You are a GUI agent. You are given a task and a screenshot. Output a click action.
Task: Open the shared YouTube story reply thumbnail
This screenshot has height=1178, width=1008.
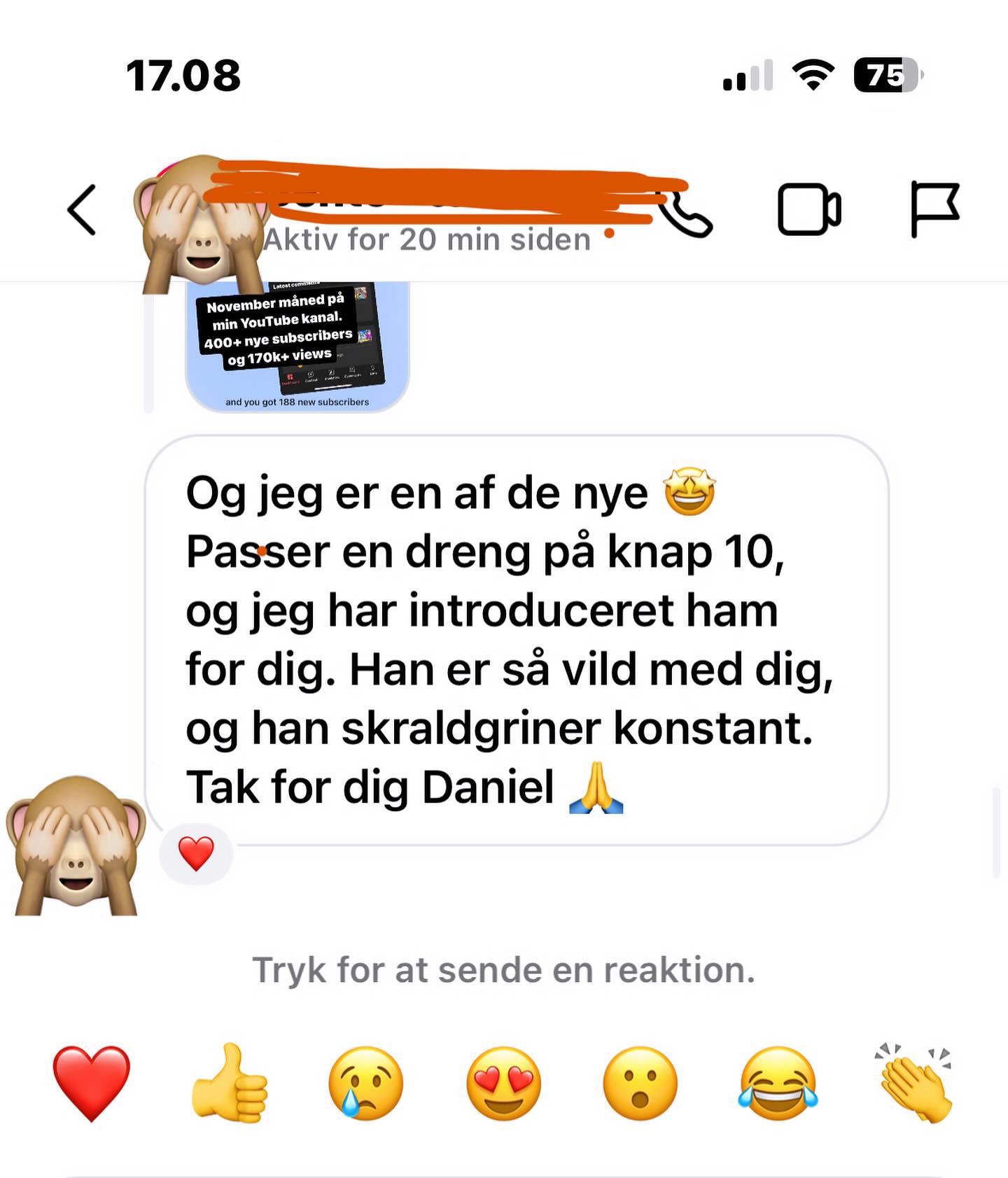pos(297,346)
